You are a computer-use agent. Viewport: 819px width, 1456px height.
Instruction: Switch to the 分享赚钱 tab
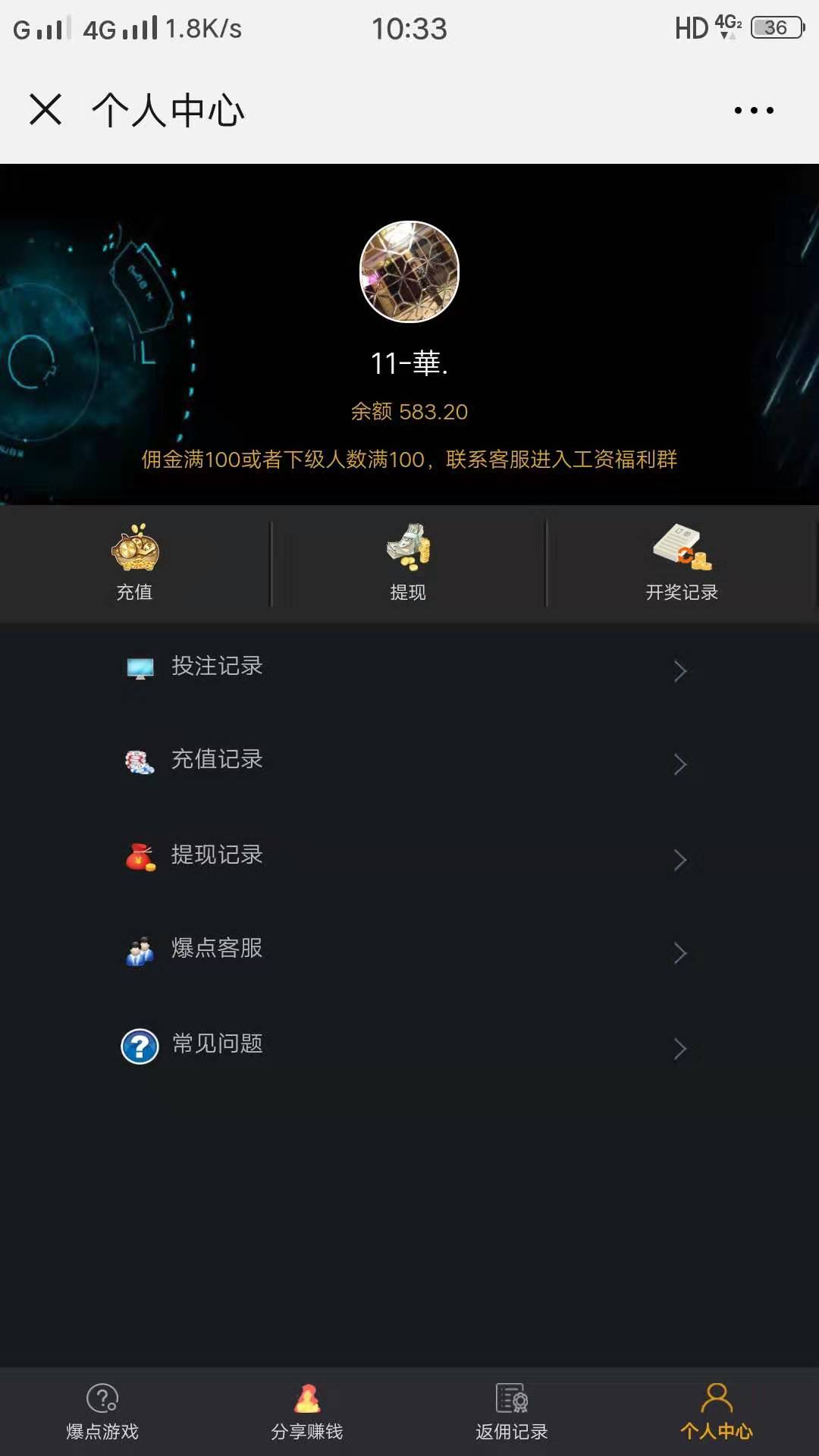coord(307,1412)
